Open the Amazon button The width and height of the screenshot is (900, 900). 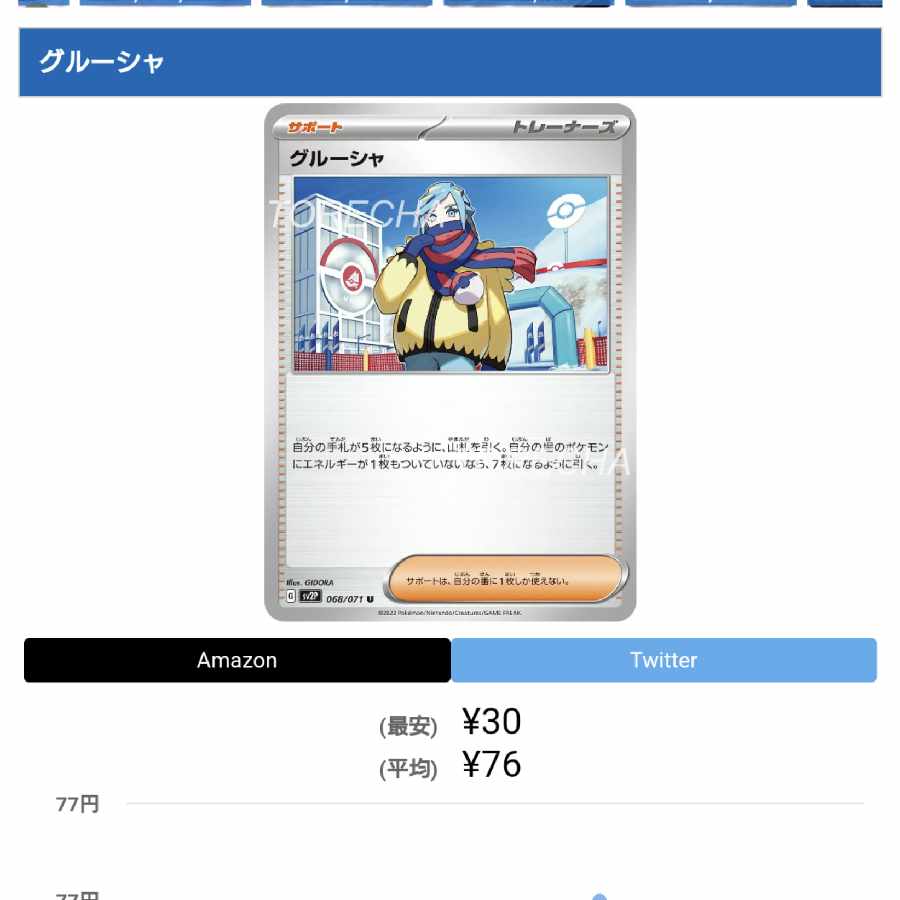pos(237,660)
